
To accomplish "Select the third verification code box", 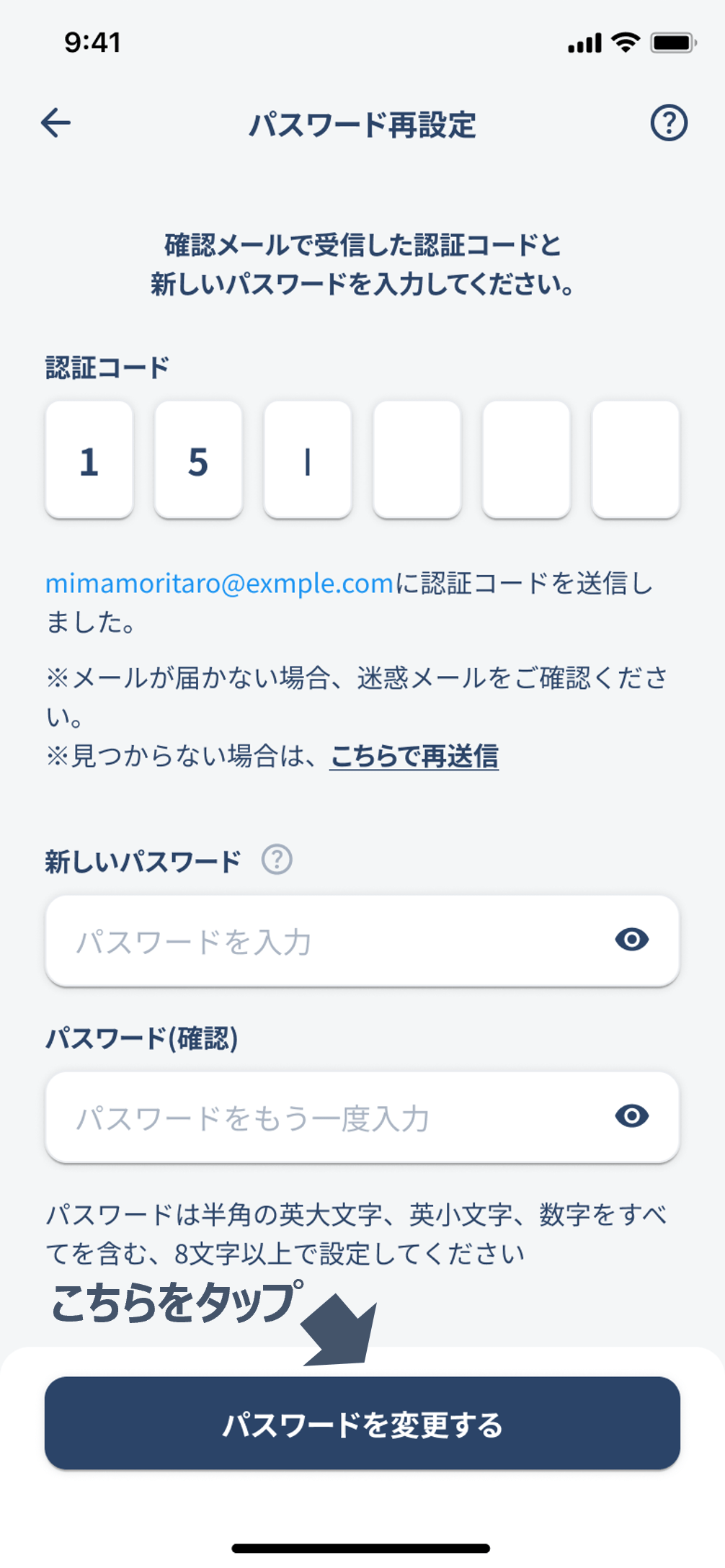I will coord(308,460).
